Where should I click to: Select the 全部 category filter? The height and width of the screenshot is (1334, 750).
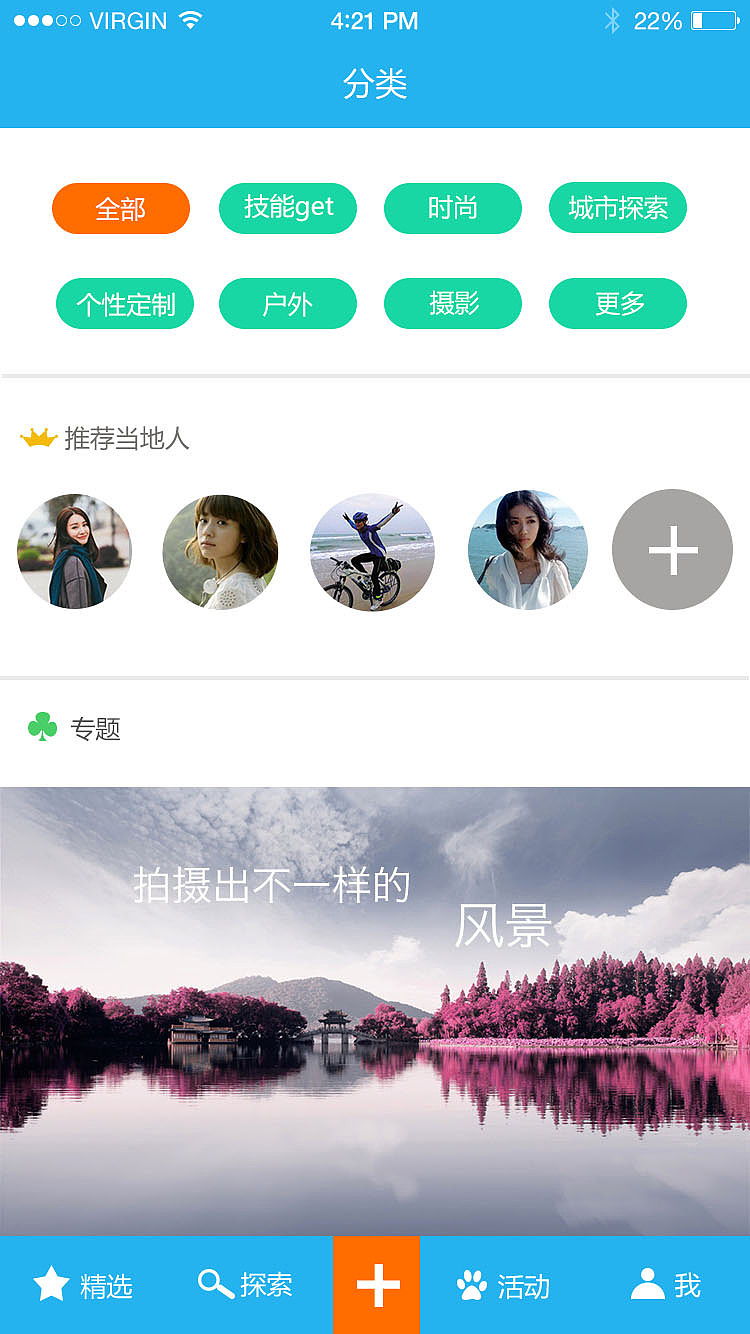click(120, 209)
